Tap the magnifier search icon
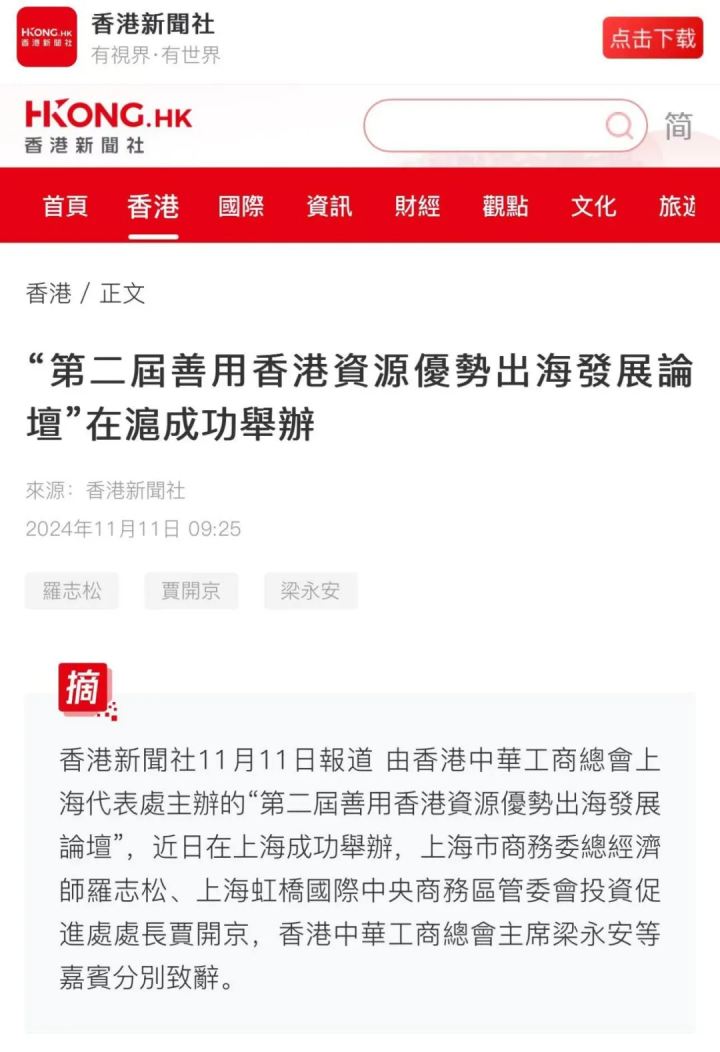Screen dimensions: 720x1052 point(619,126)
